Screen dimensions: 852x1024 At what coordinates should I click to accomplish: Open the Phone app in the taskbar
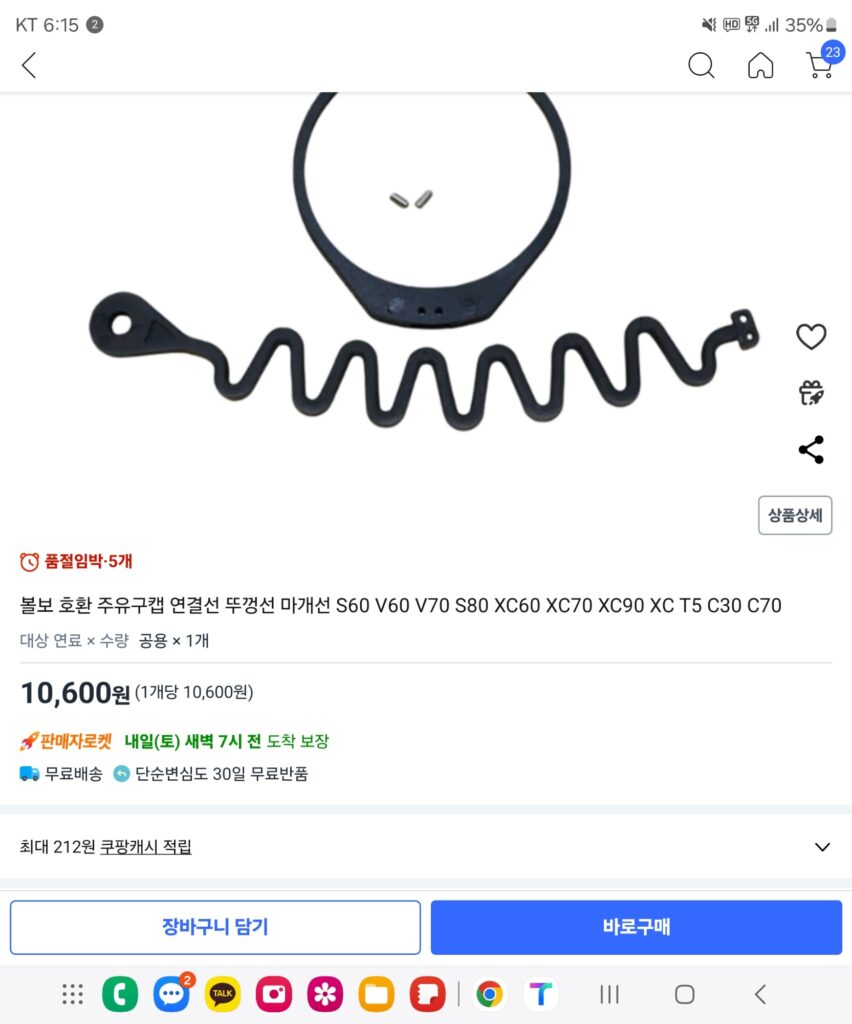click(120, 994)
